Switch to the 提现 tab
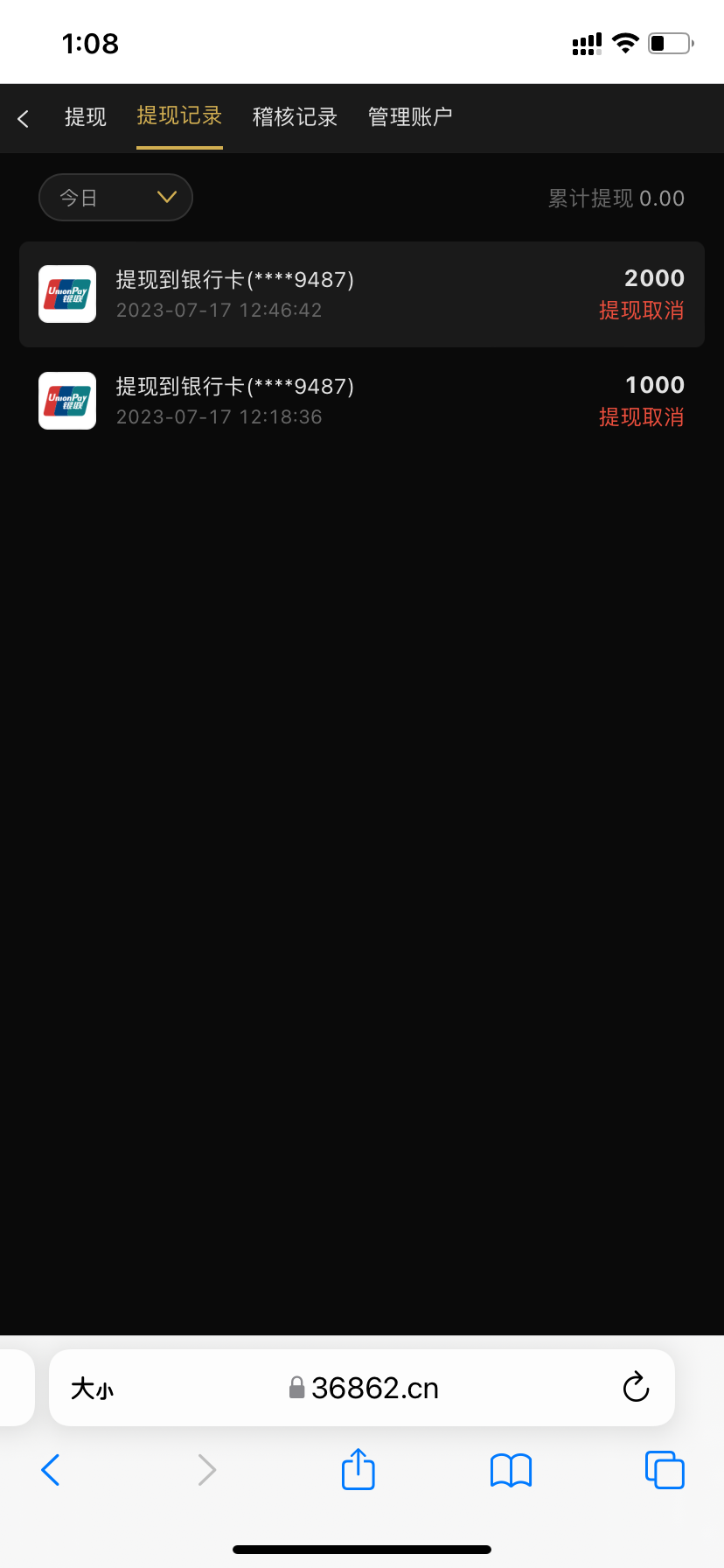The image size is (724, 1568). tap(86, 117)
